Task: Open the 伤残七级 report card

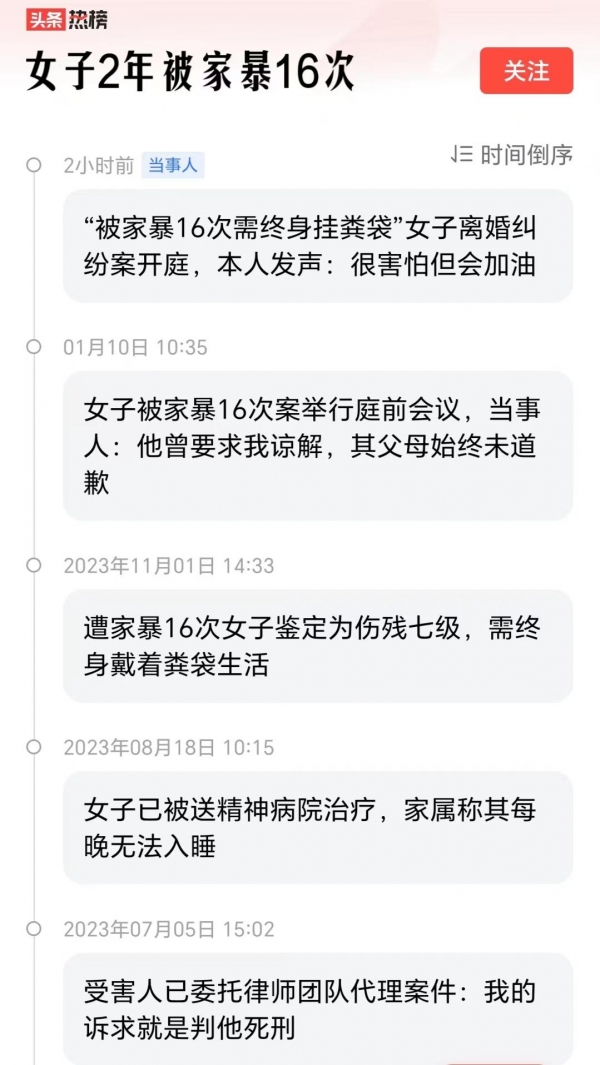Action: [317, 645]
